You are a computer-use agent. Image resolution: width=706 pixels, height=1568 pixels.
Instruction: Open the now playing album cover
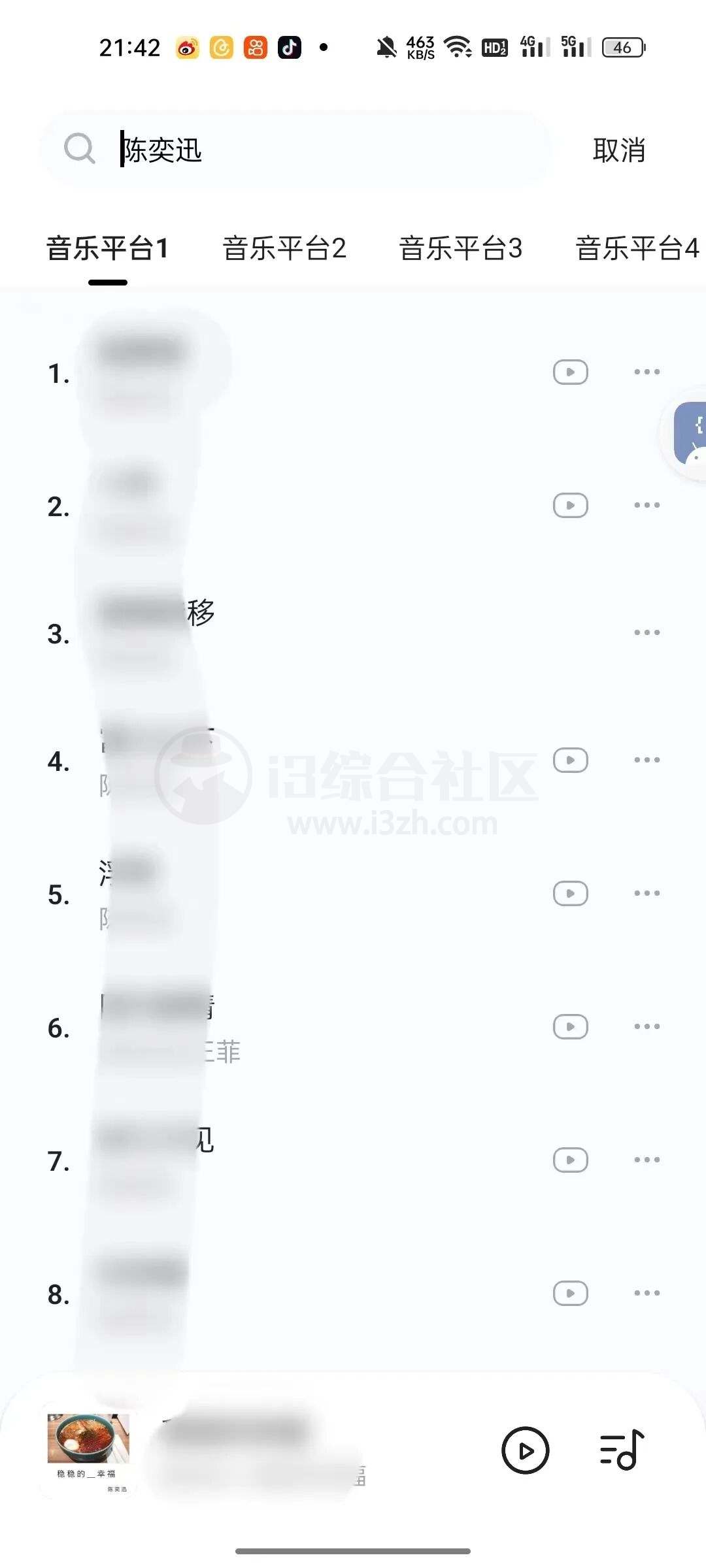click(88, 1452)
